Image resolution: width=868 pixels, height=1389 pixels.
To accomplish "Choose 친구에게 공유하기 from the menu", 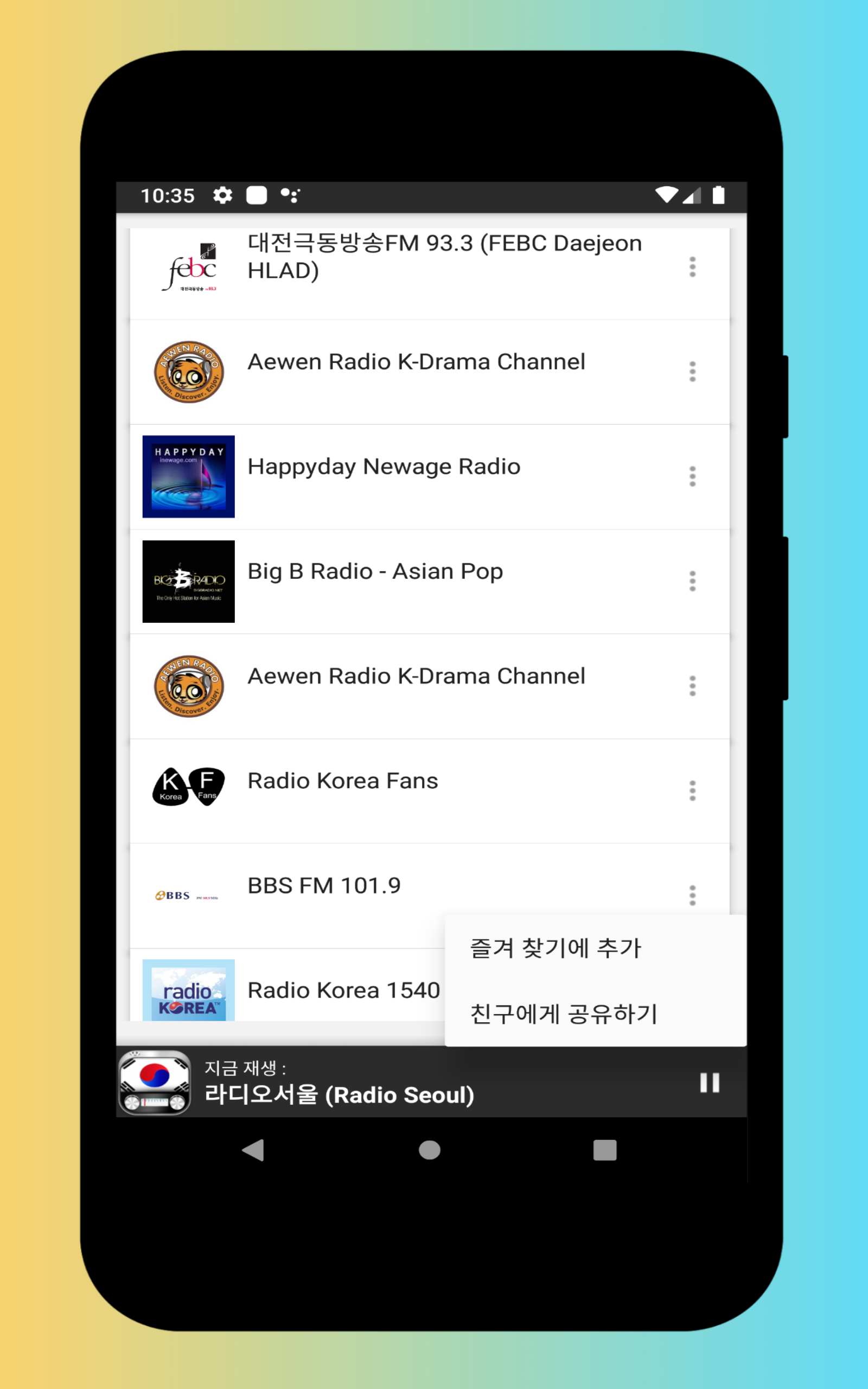I will [564, 1014].
